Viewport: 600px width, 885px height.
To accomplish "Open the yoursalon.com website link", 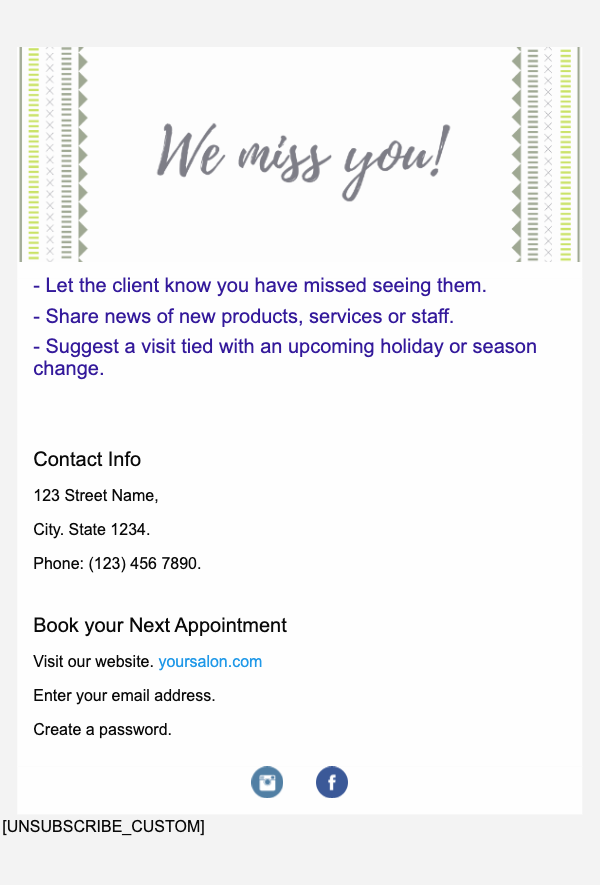I will tap(210, 661).
